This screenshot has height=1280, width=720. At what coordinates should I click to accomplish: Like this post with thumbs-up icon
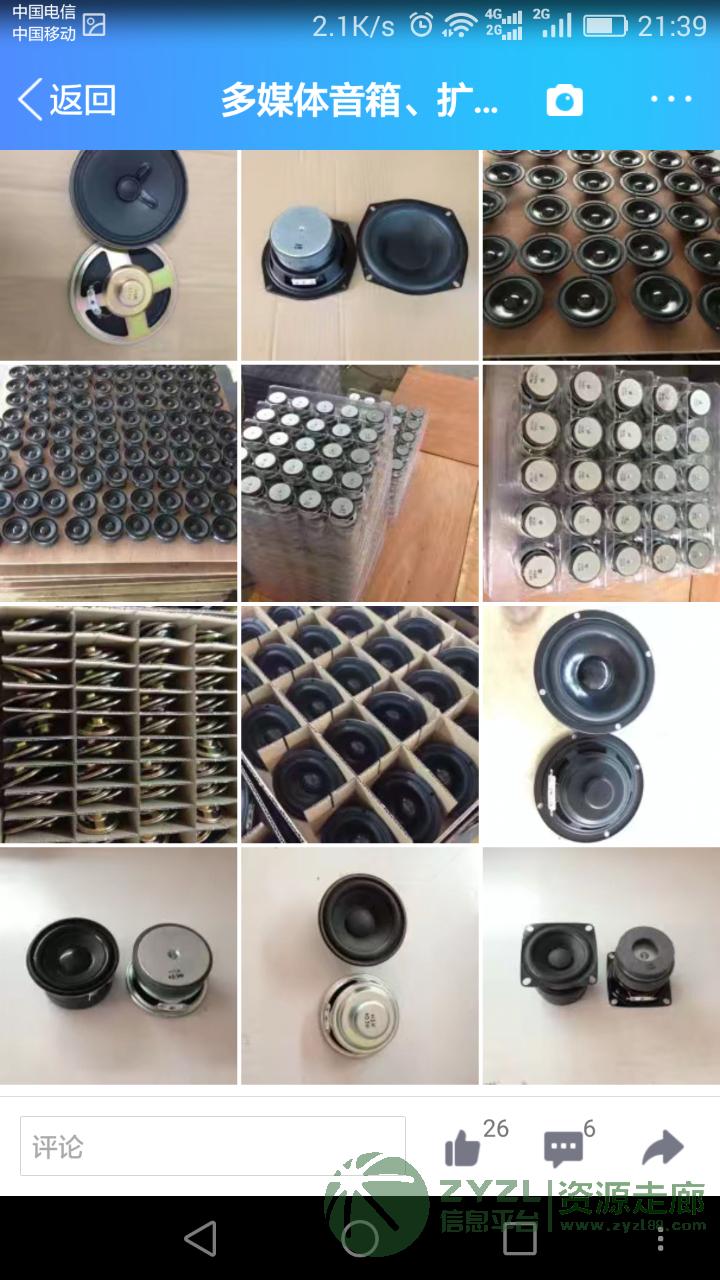(463, 1148)
